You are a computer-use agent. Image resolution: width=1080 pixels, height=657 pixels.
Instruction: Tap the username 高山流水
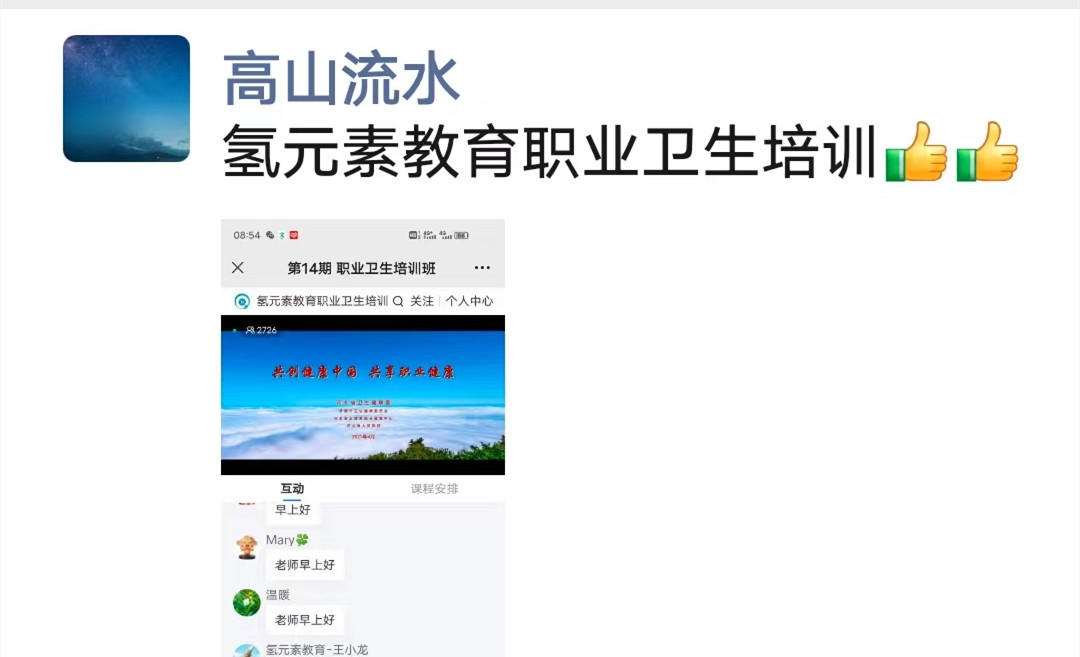point(342,80)
